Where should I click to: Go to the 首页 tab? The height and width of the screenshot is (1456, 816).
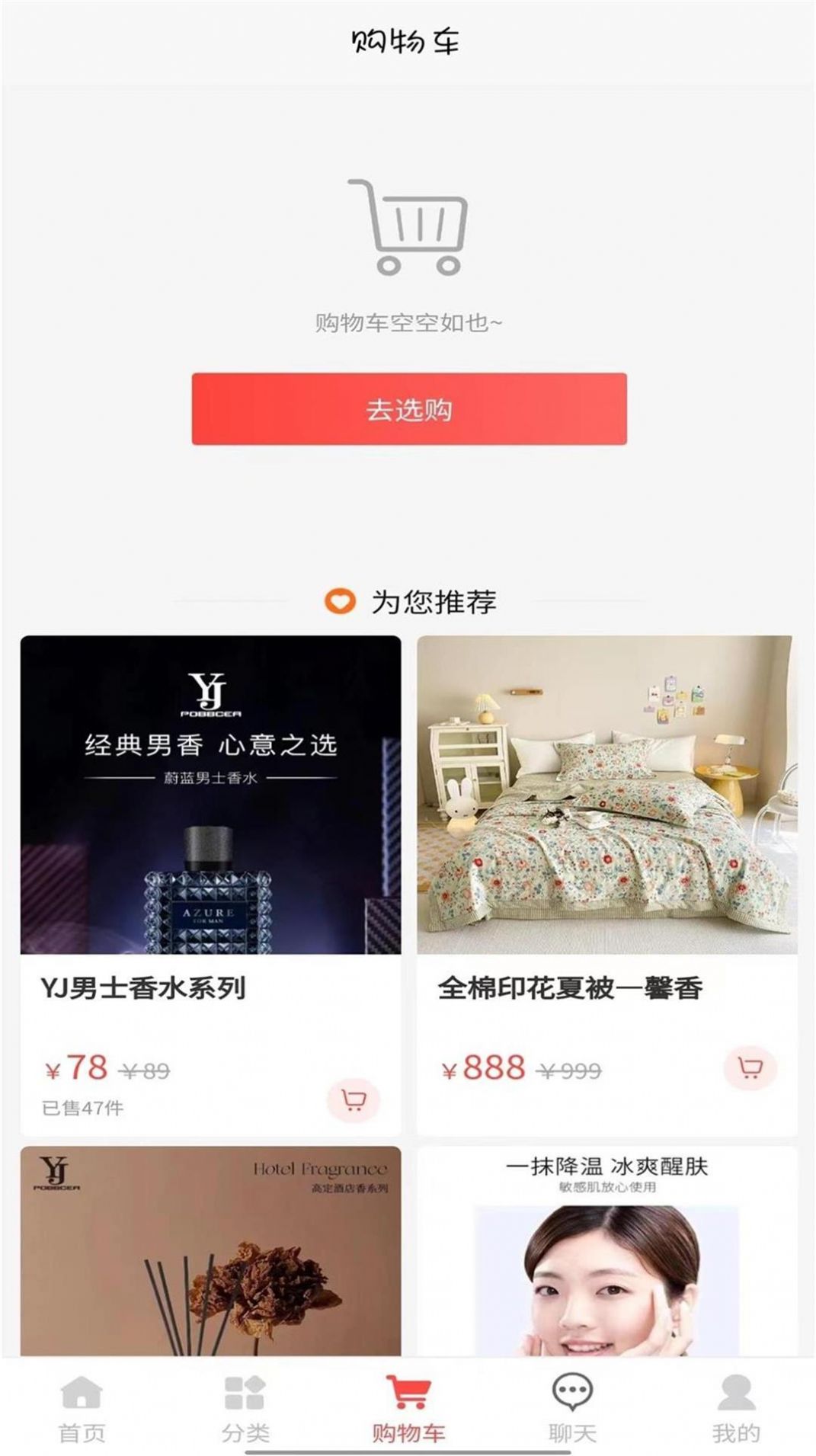tap(82, 1408)
